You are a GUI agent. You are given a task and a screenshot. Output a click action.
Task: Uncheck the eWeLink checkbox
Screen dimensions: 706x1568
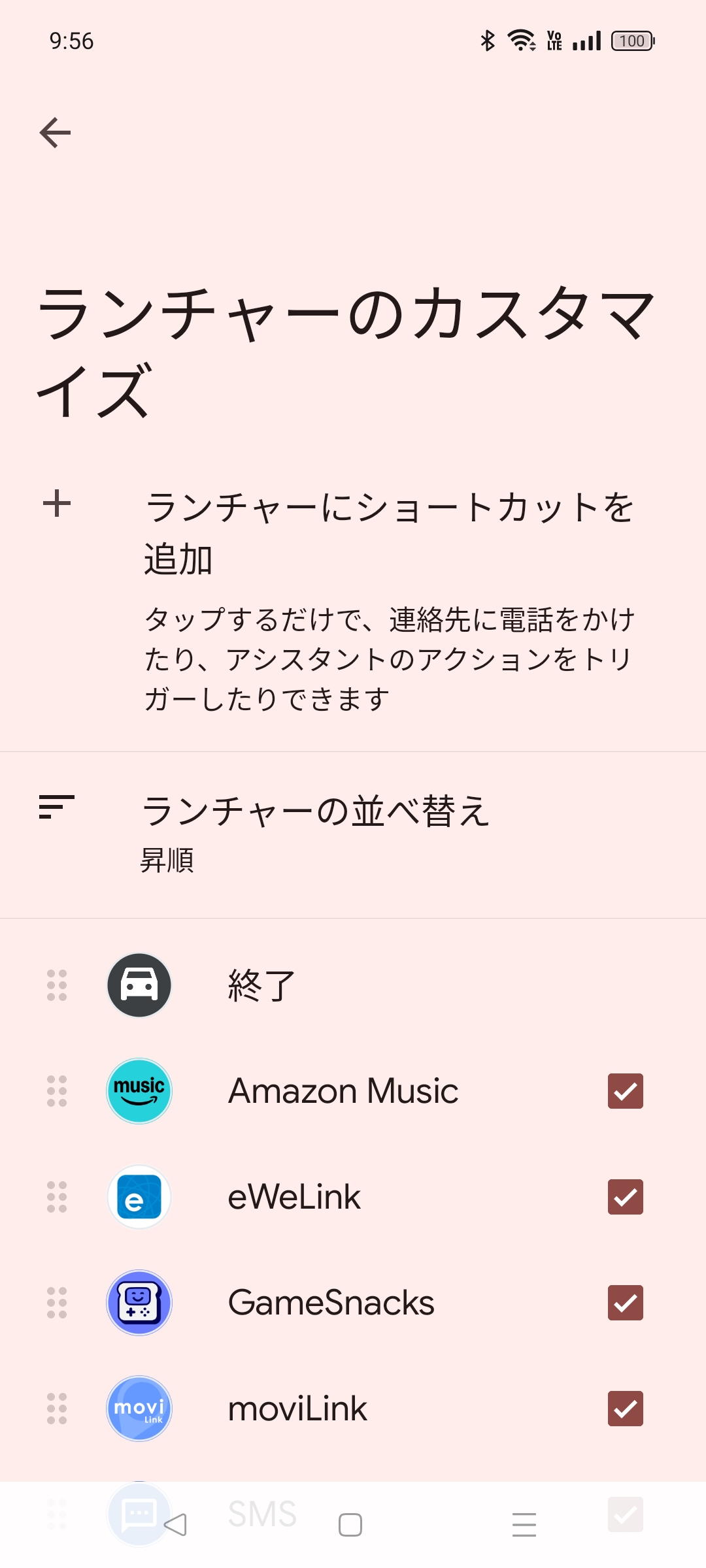click(625, 1197)
